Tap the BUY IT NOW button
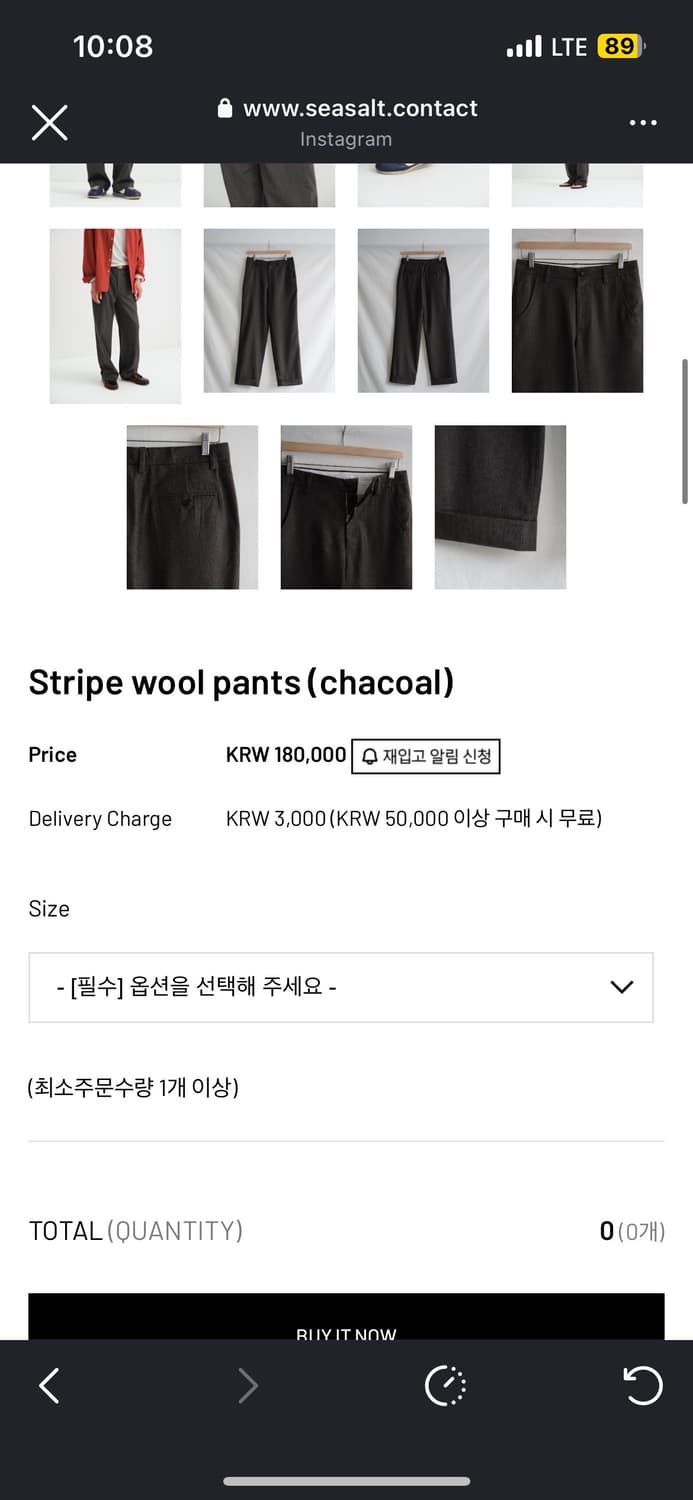 click(346, 1322)
